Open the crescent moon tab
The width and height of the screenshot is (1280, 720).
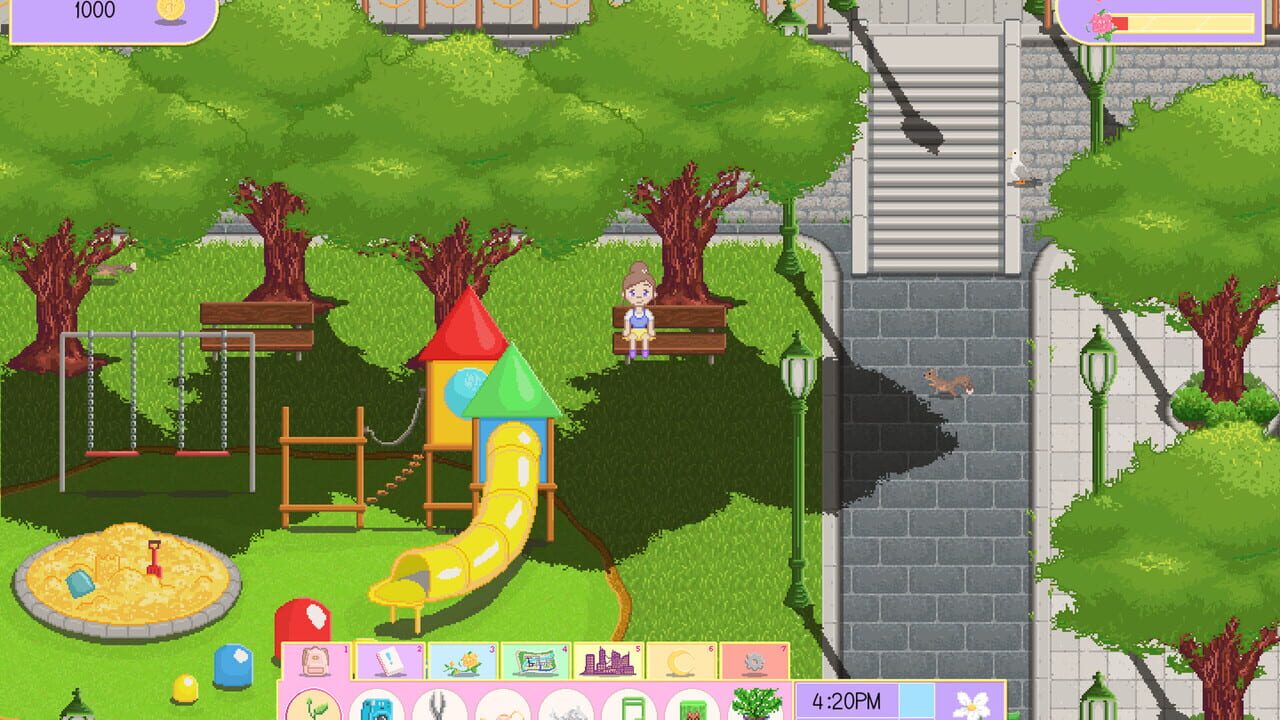(x=681, y=661)
